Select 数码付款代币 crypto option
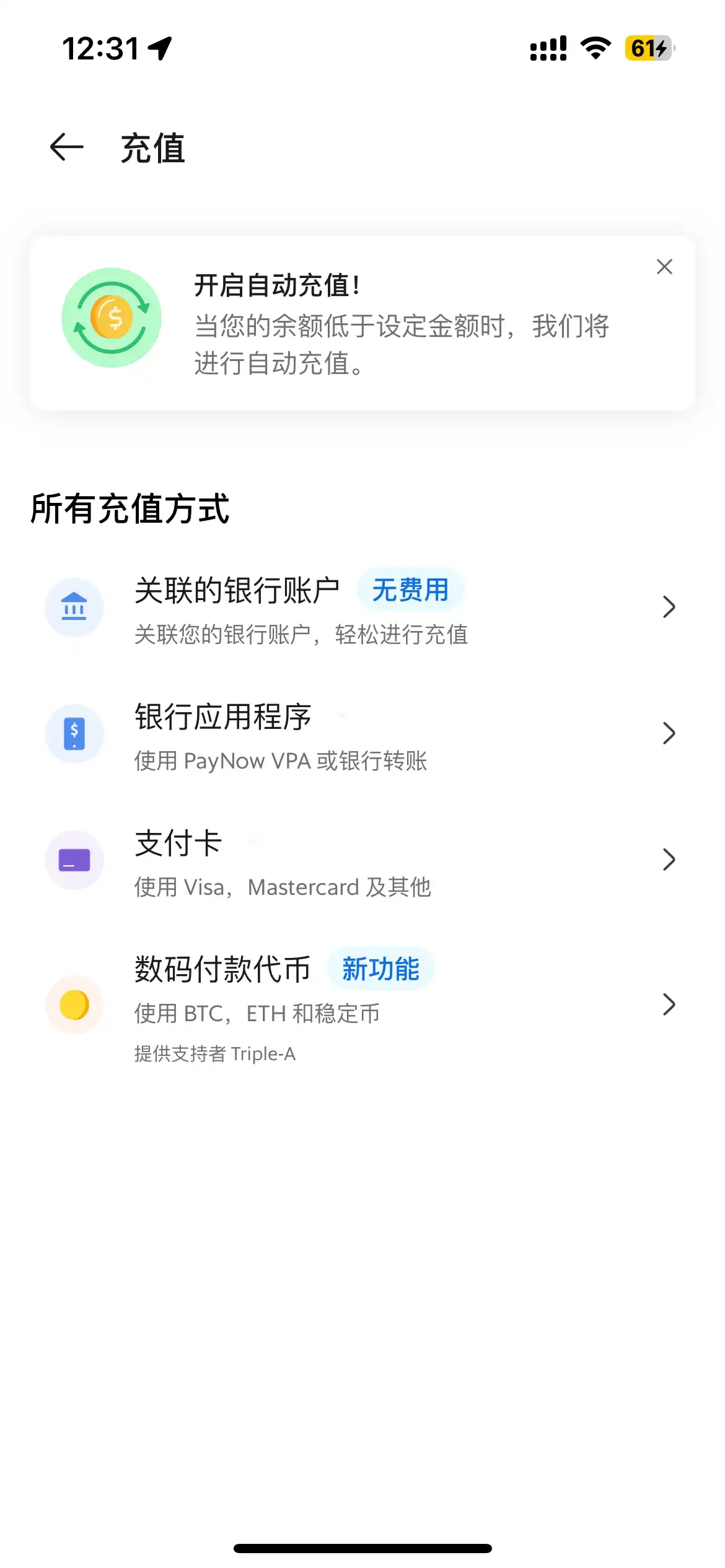The width and height of the screenshot is (725, 1568). (x=362, y=1004)
